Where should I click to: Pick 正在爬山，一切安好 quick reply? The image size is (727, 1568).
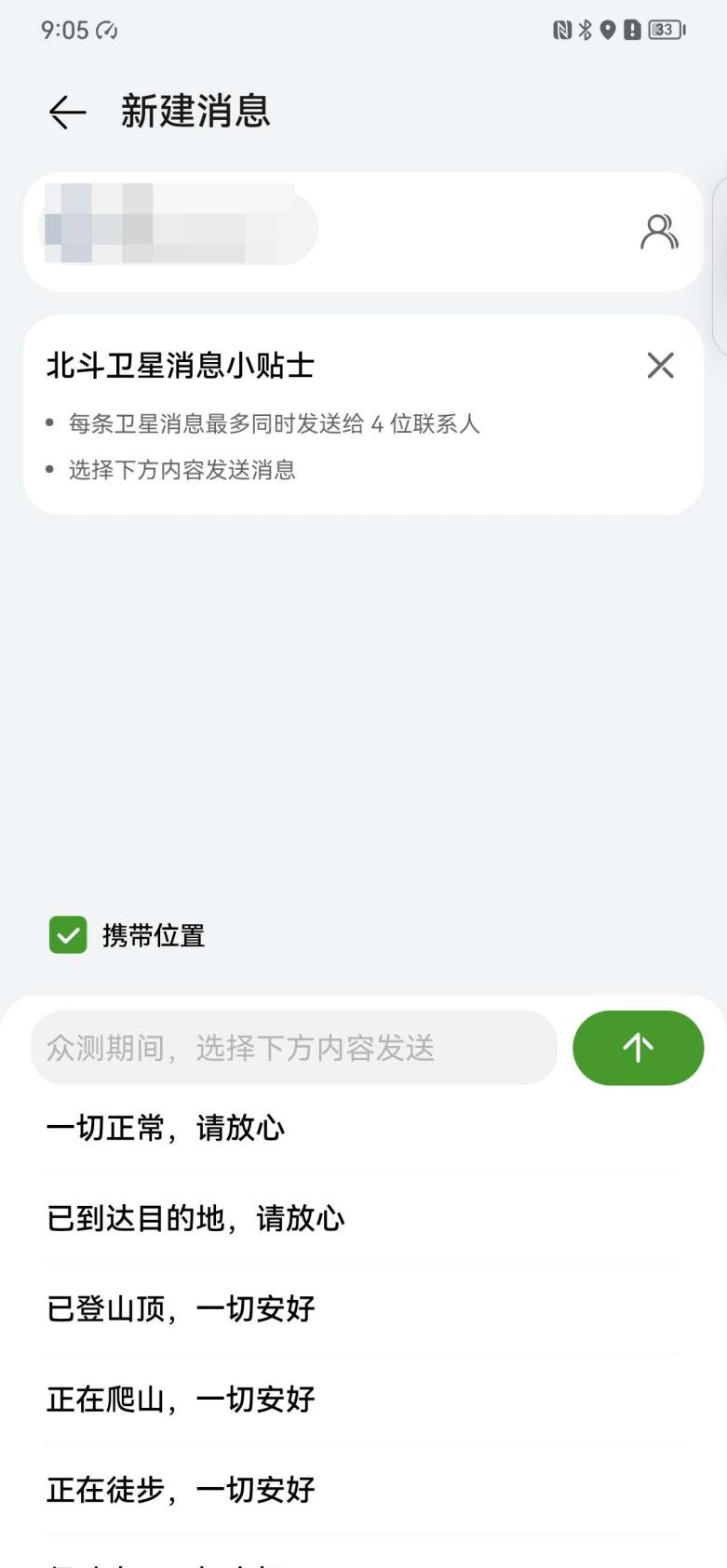pos(180,1398)
